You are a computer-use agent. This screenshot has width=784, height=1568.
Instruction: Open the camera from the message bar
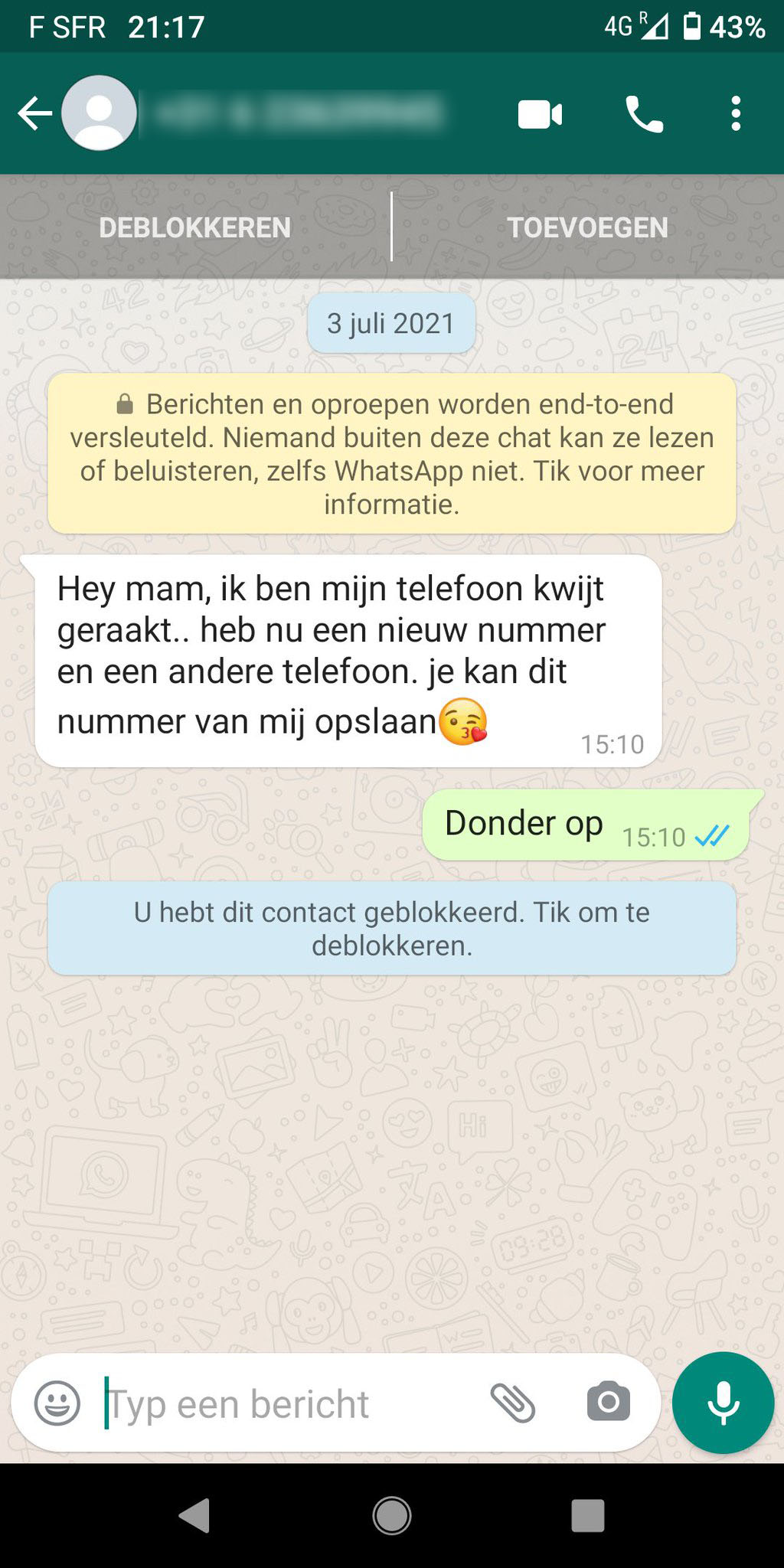[x=608, y=1403]
